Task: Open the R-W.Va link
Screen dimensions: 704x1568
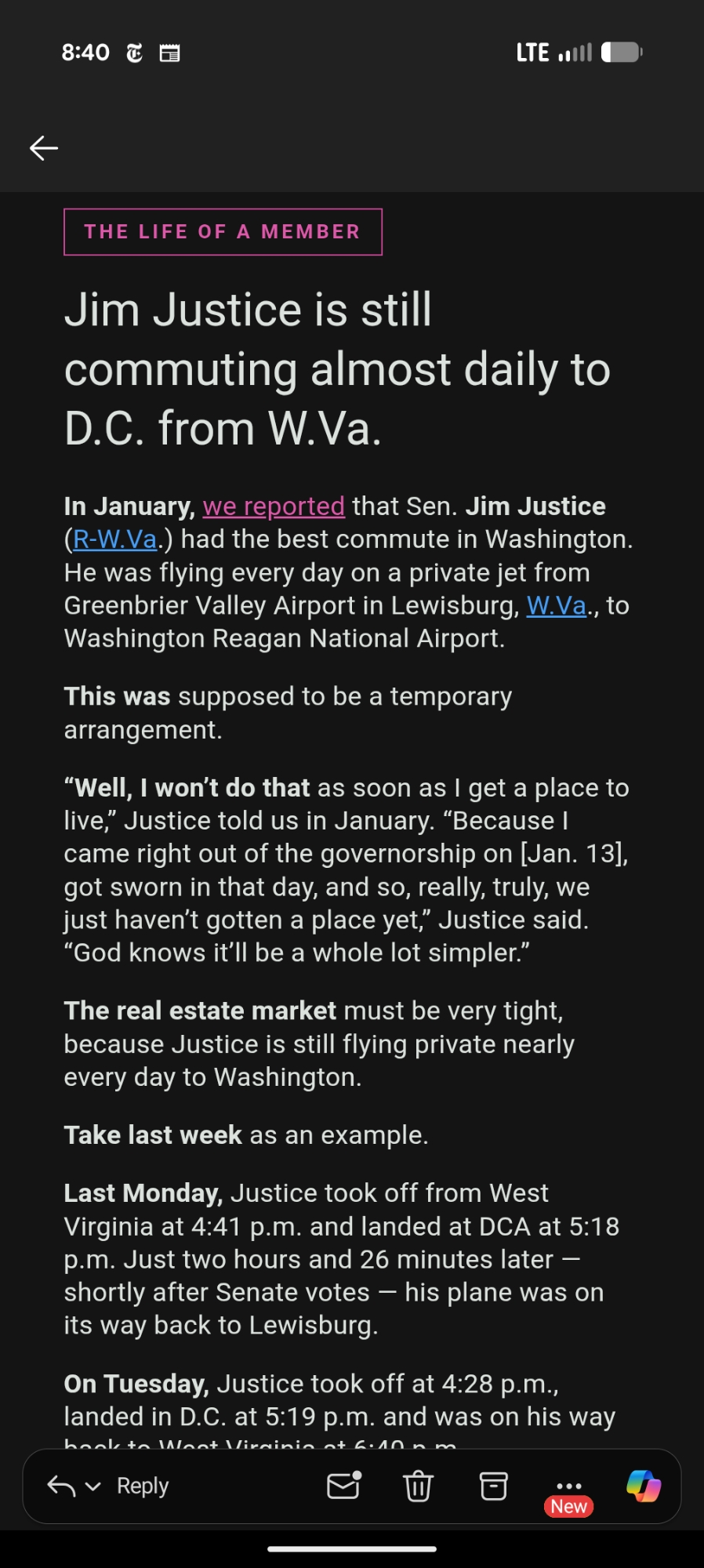Action: tap(114, 539)
